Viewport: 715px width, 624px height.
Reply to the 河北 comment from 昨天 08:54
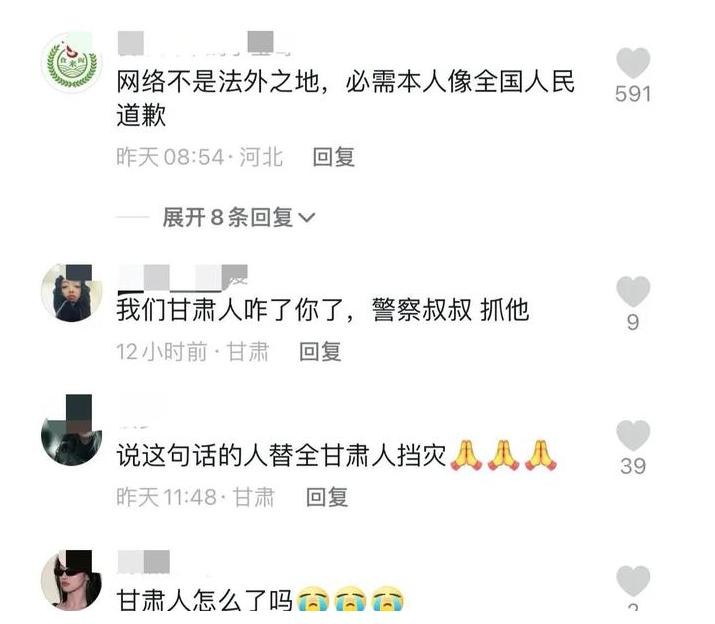pyautogui.click(x=334, y=157)
